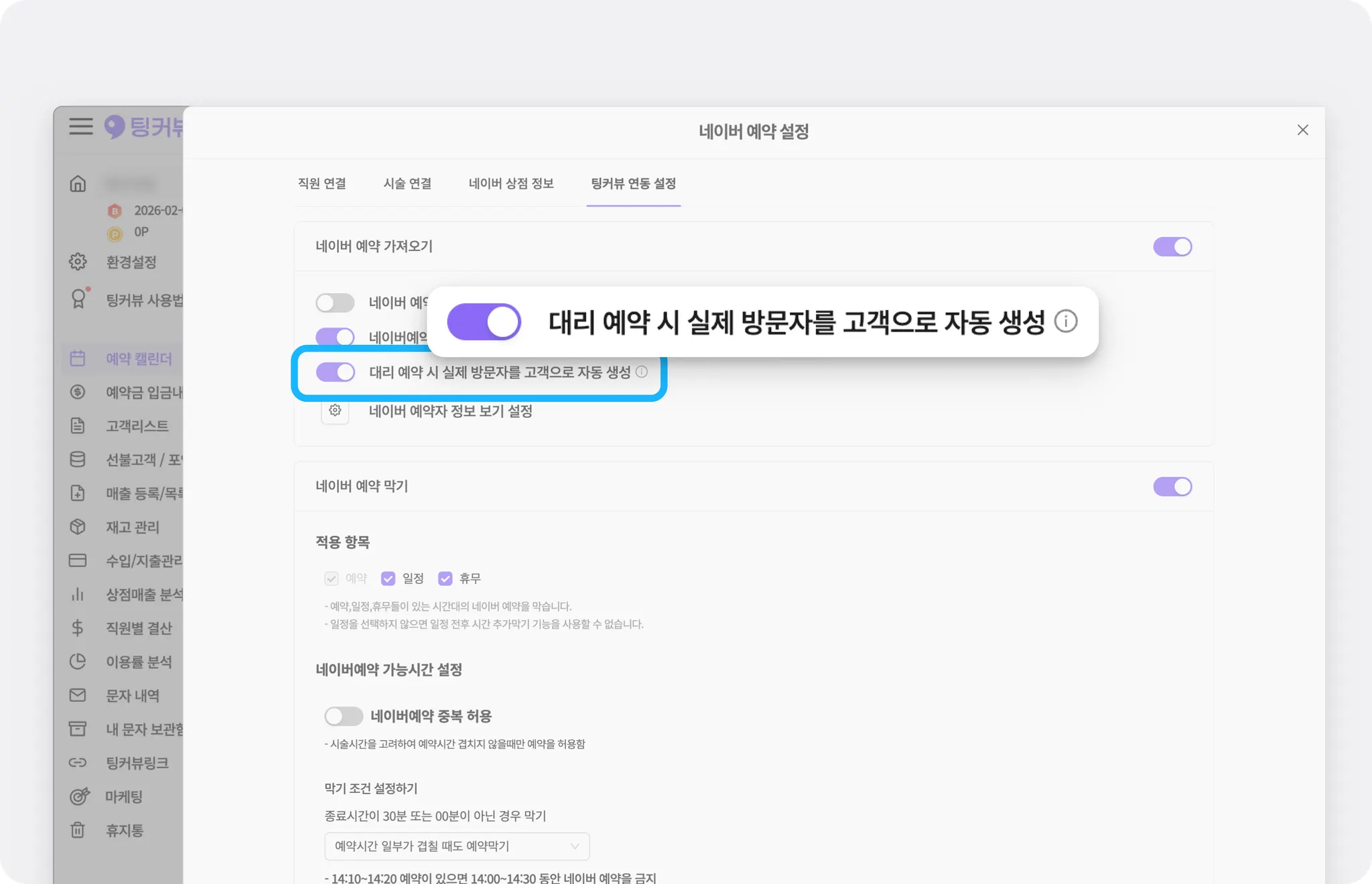Open 재고 관리 in the sidebar
Screen dimensions: 1372x884
point(133,527)
